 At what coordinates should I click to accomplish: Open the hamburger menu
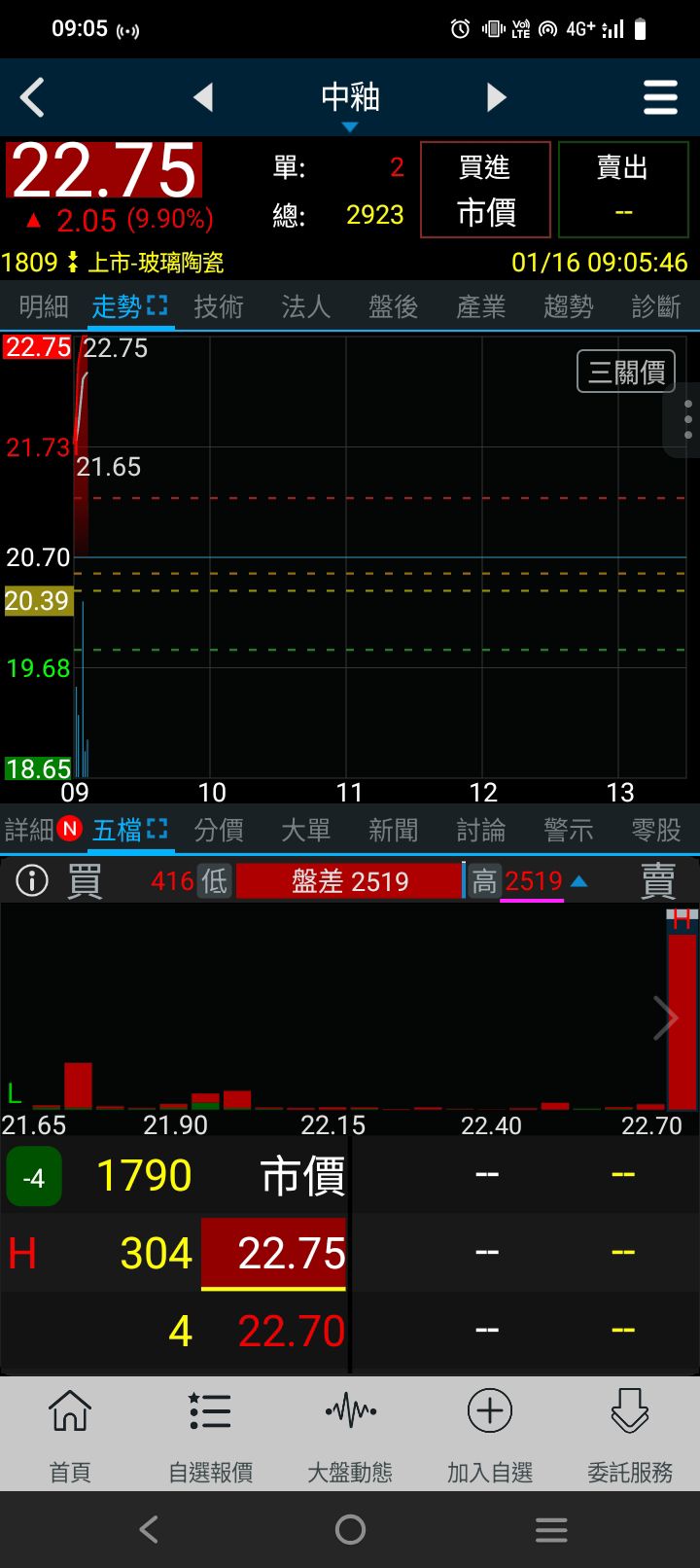pyautogui.click(x=660, y=97)
